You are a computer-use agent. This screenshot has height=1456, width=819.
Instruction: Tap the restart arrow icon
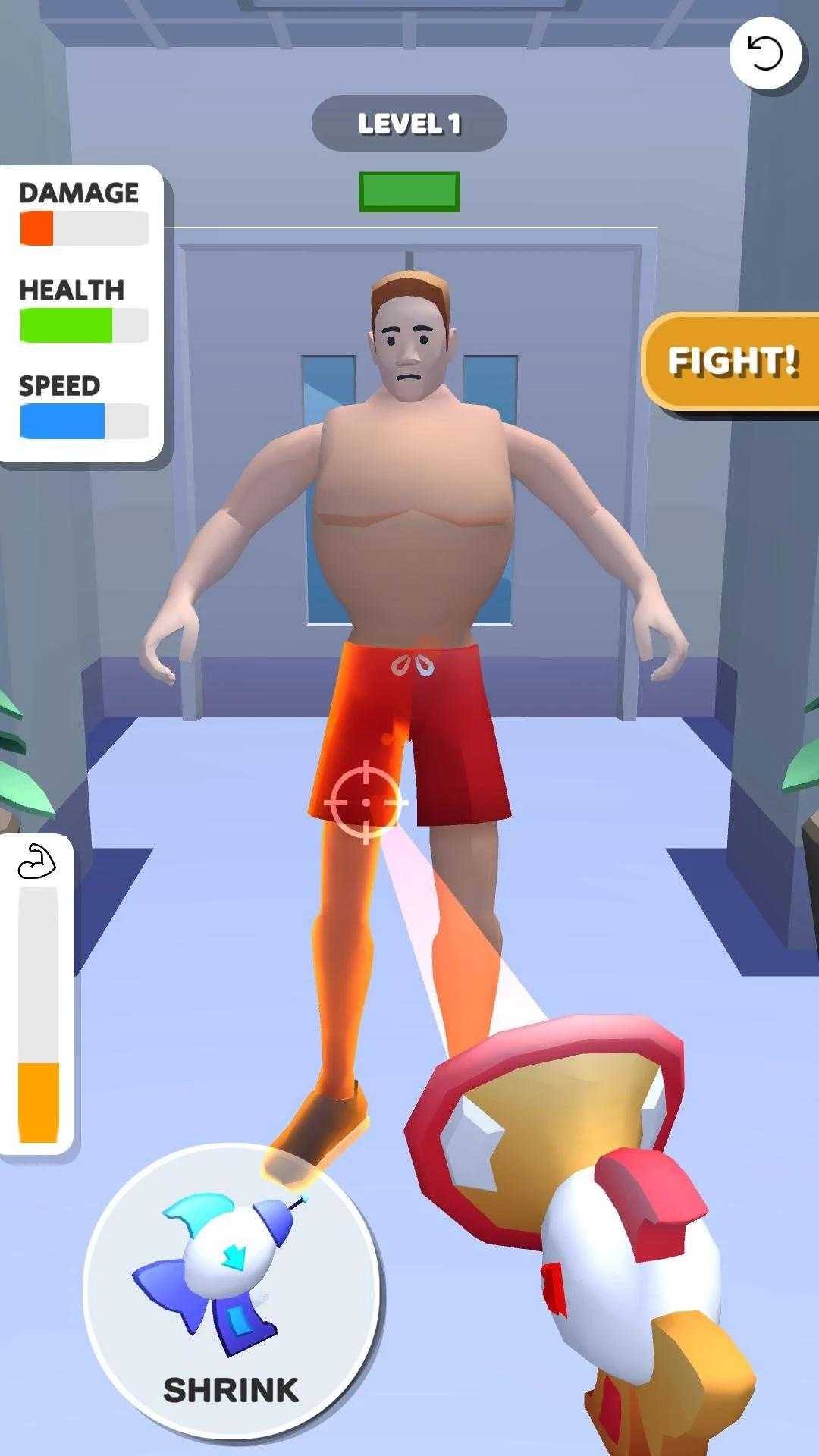click(765, 54)
